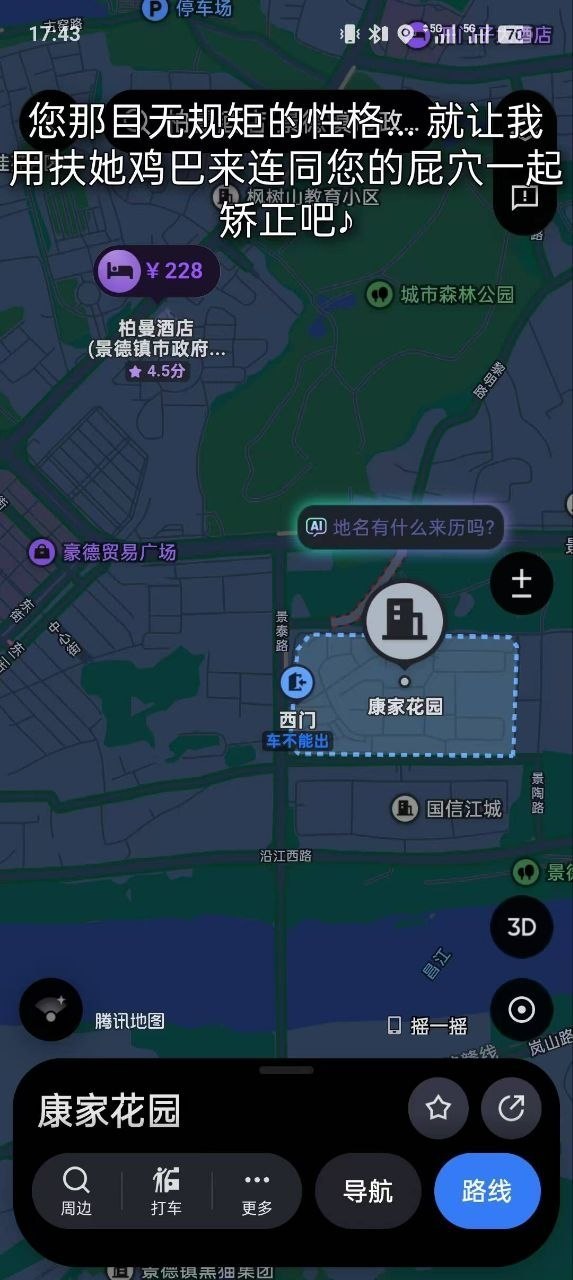Screen dimensions: 573x1280
Task: Share 康家花园 location
Action: [511, 1108]
